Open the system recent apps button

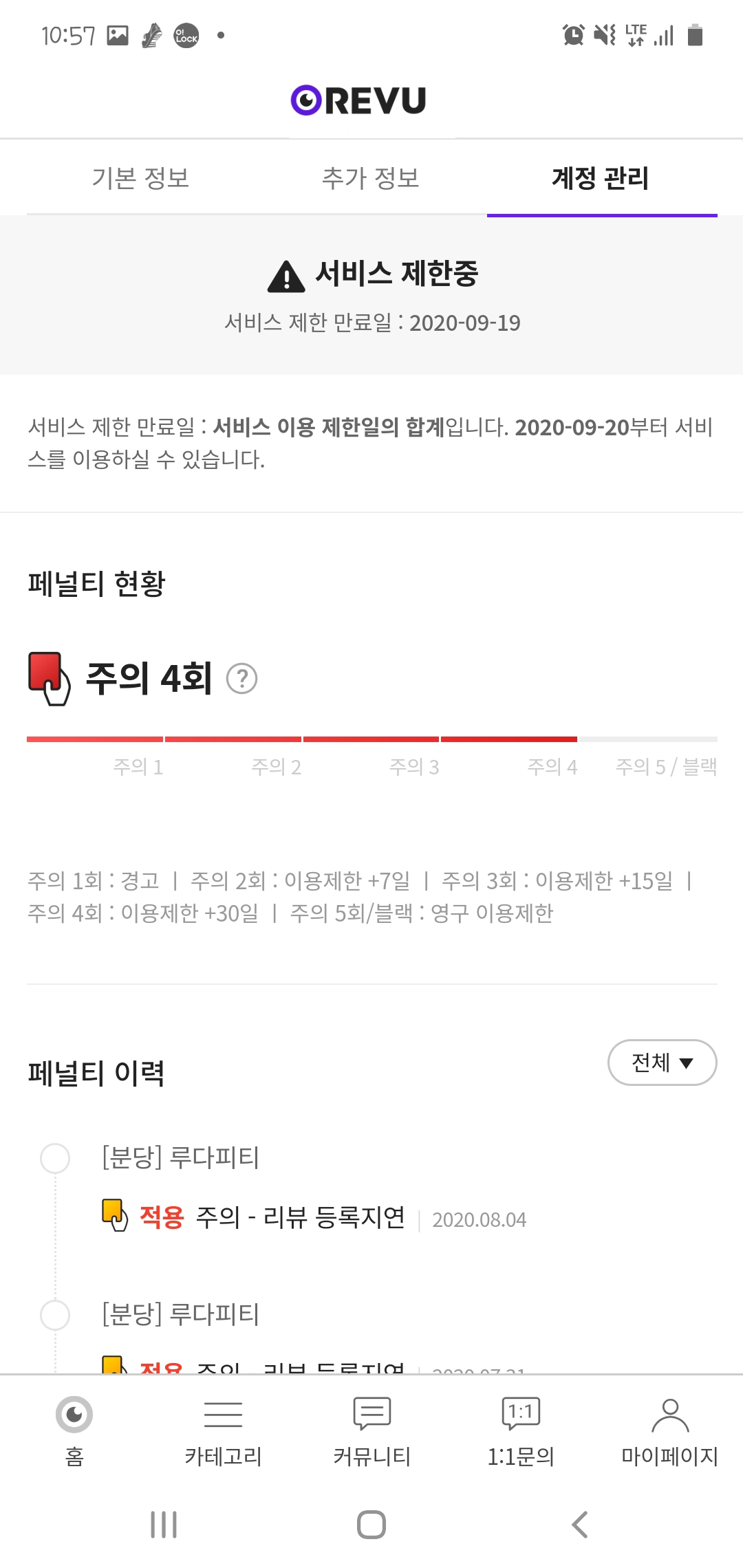click(164, 1525)
